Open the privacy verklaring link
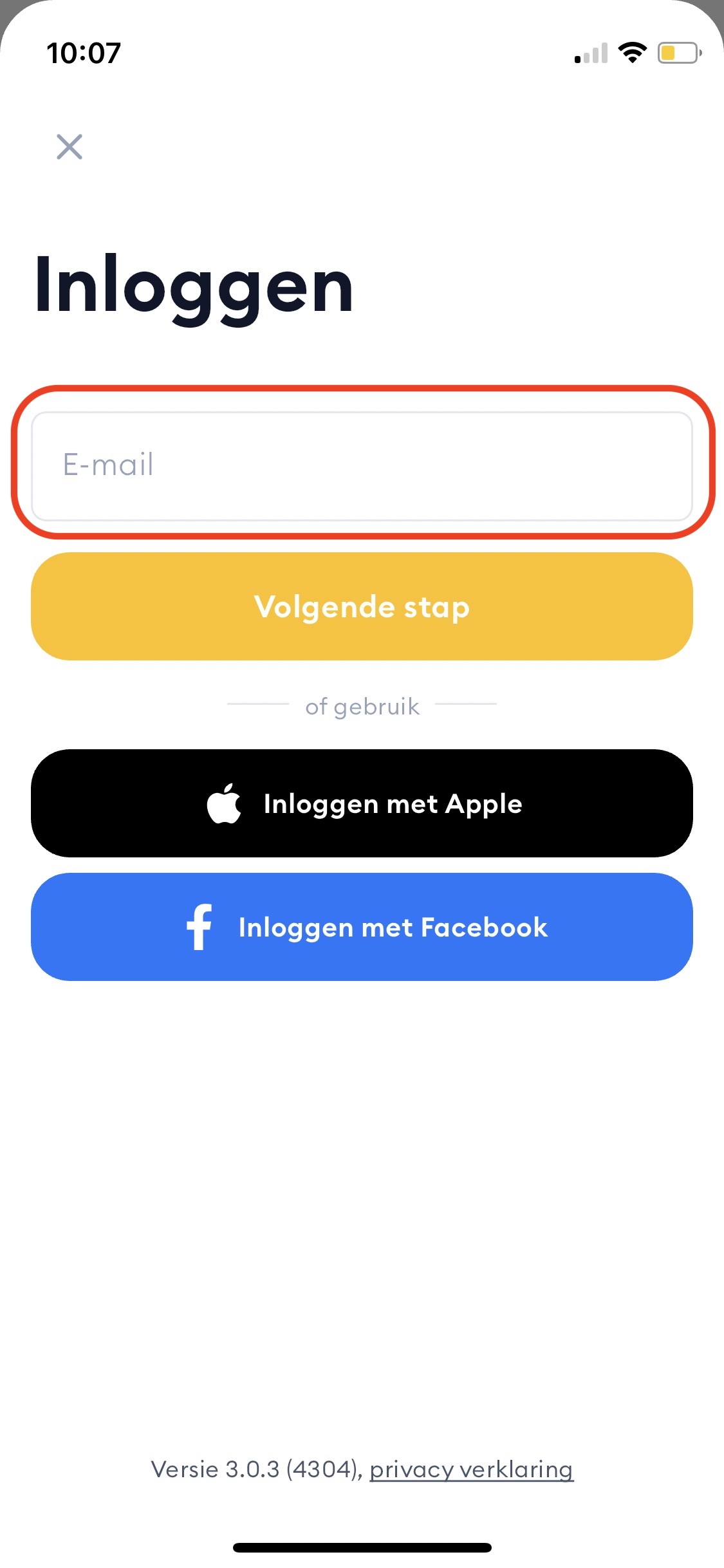724x1568 pixels. click(x=471, y=1470)
